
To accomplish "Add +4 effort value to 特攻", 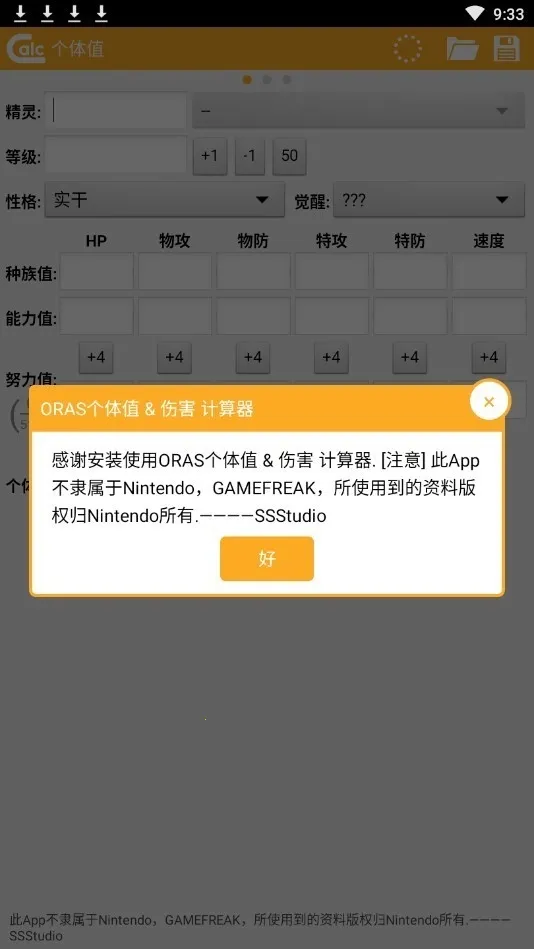I will (x=331, y=357).
